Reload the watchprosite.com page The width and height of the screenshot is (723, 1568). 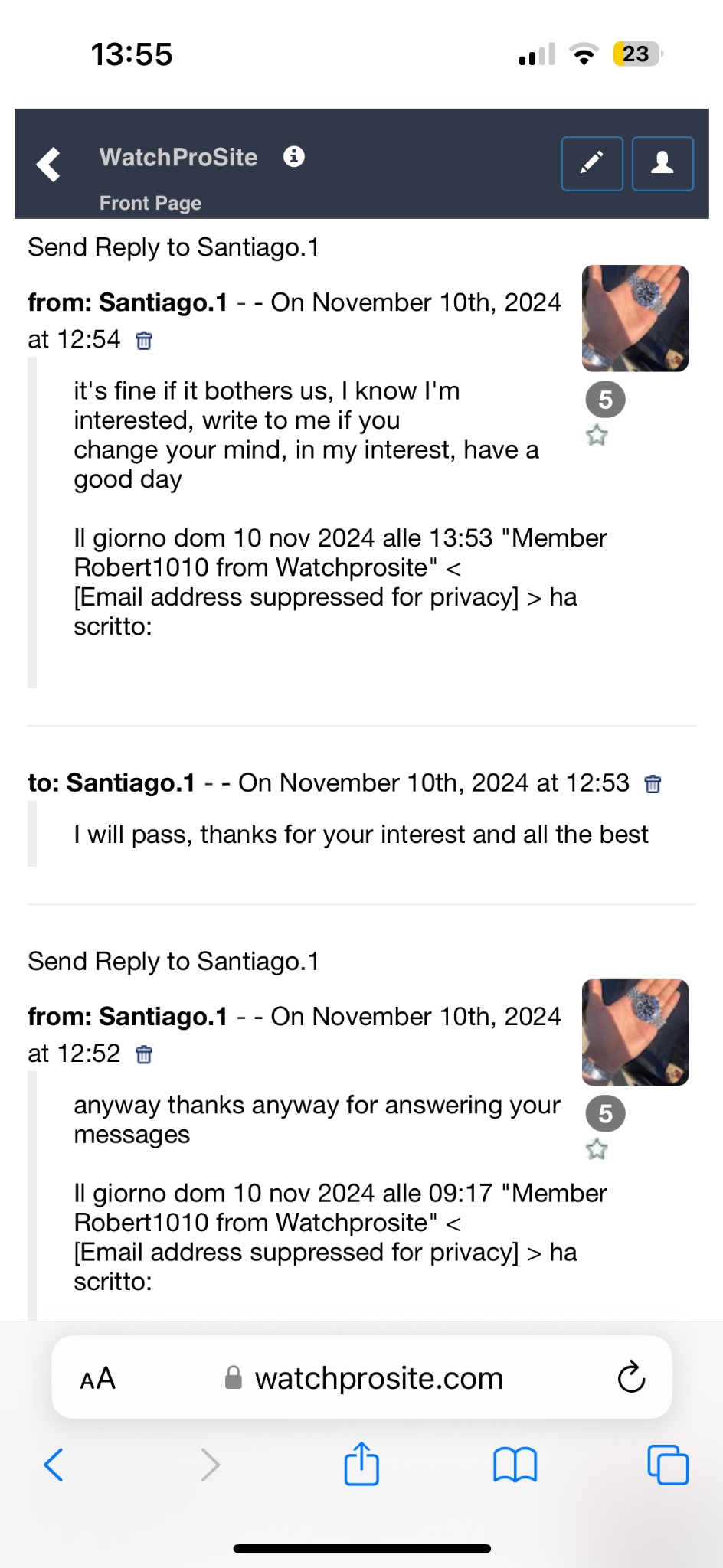pos(631,1377)
